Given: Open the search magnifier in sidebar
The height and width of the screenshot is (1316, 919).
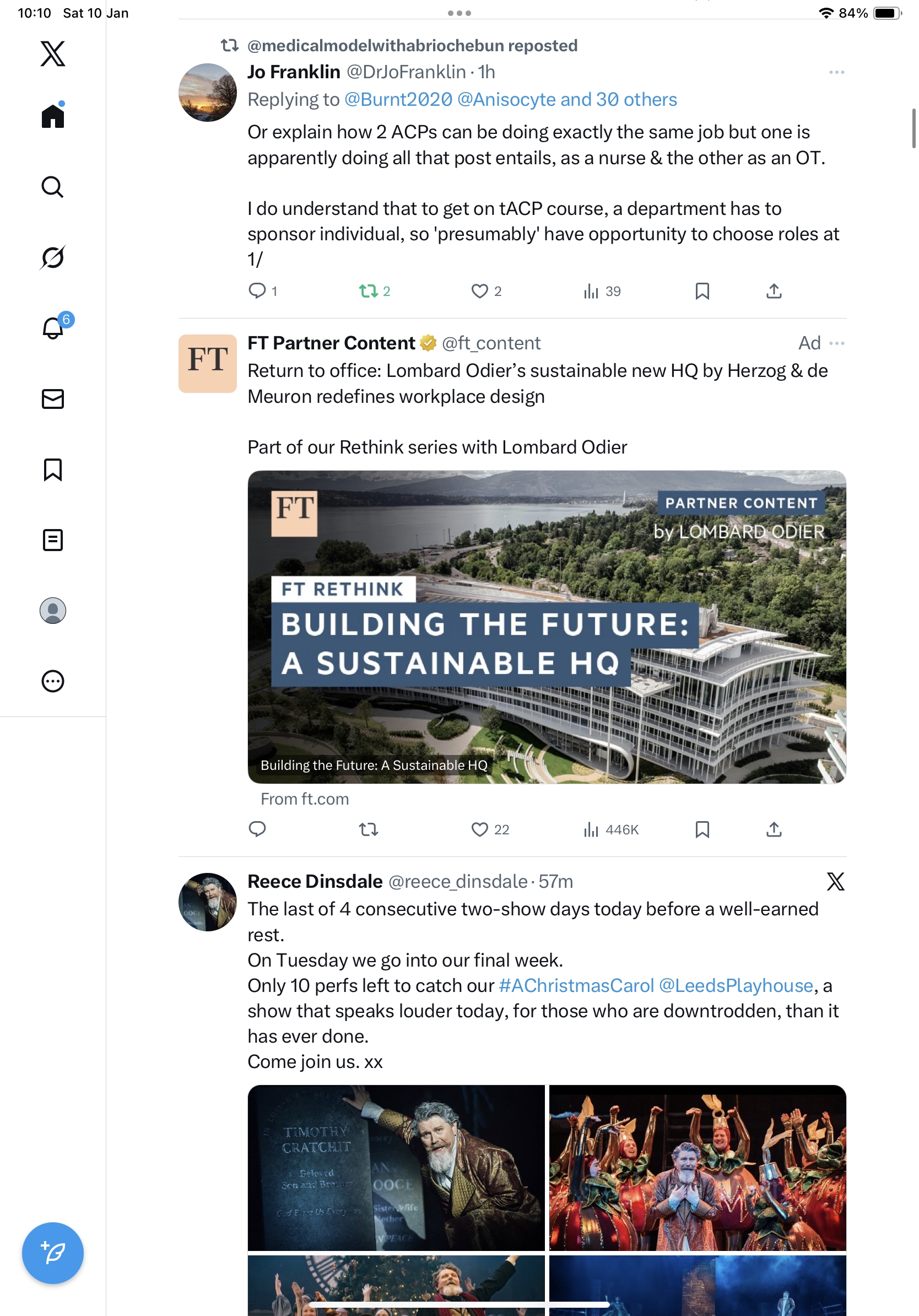Looking at the screenshot, I should pos(53,187).
